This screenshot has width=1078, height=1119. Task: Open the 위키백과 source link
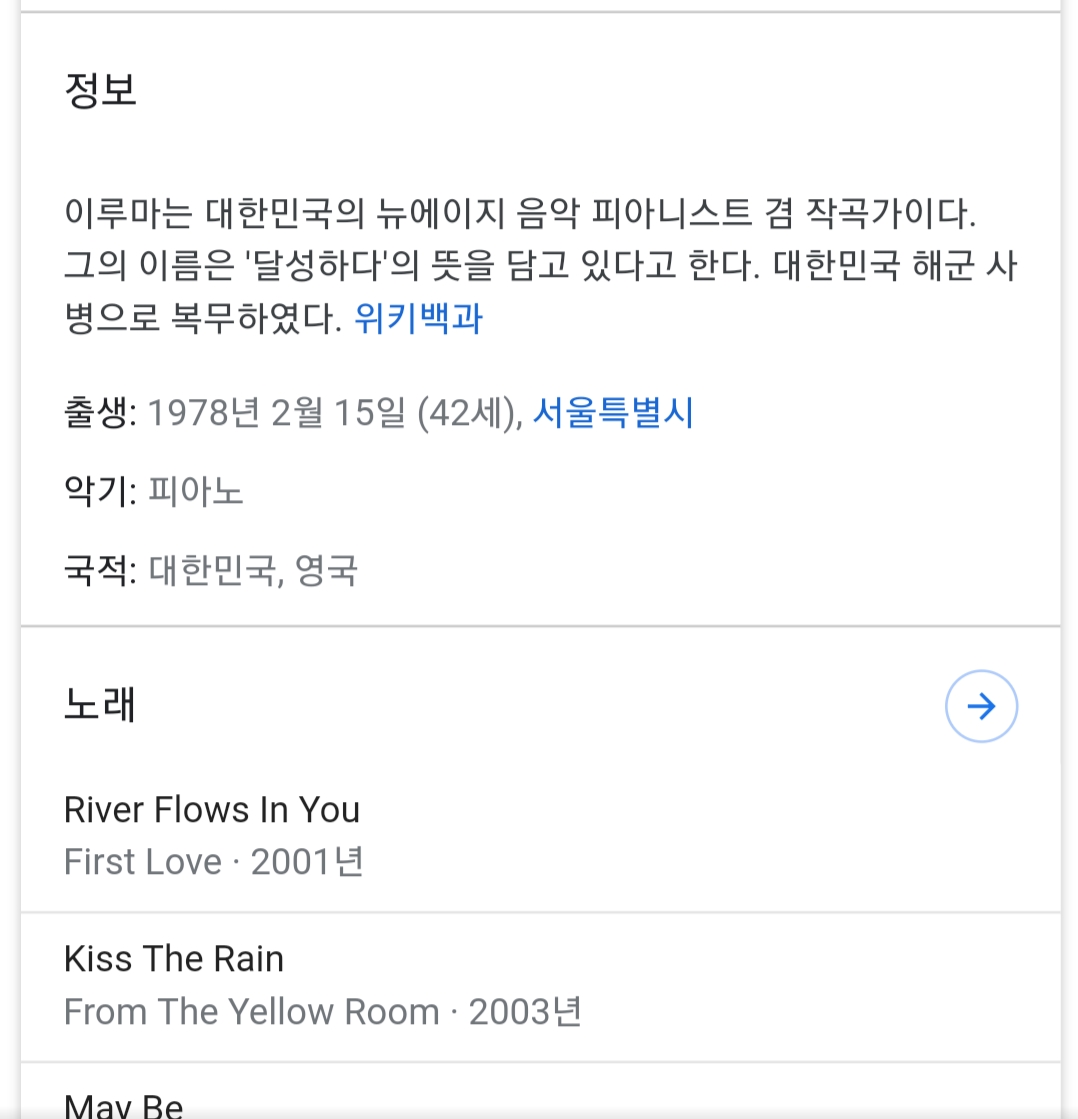pos(418,319)
